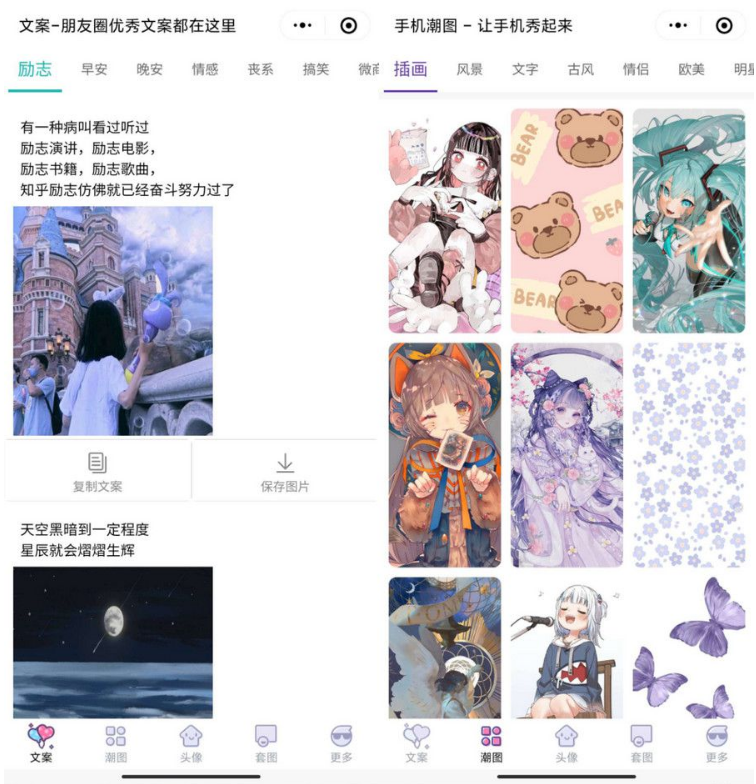756x784 pixels.
Task: Tap 复制文案 to copy the quote
Action: 98,472
